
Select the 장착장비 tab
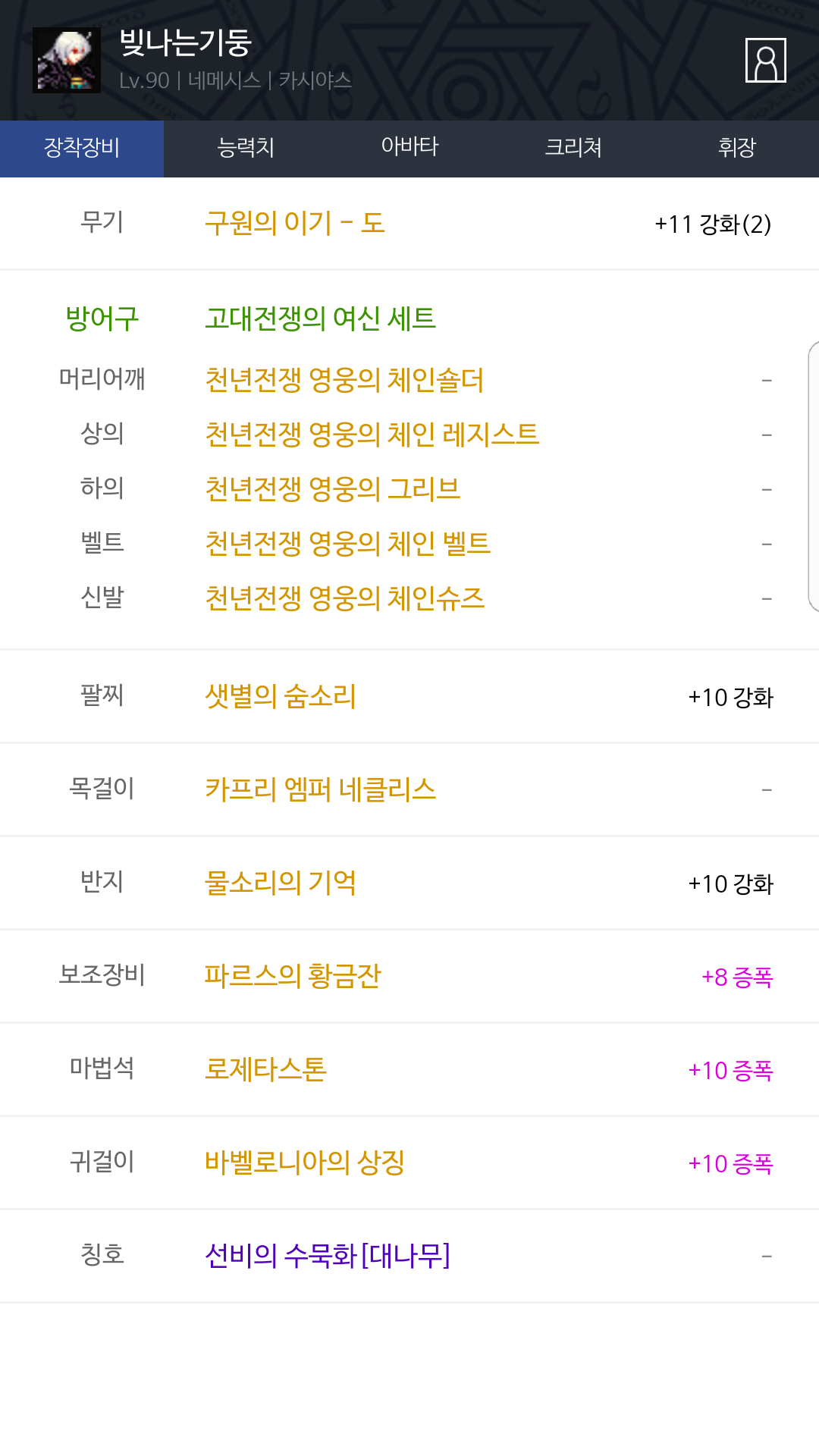point(82,149)
